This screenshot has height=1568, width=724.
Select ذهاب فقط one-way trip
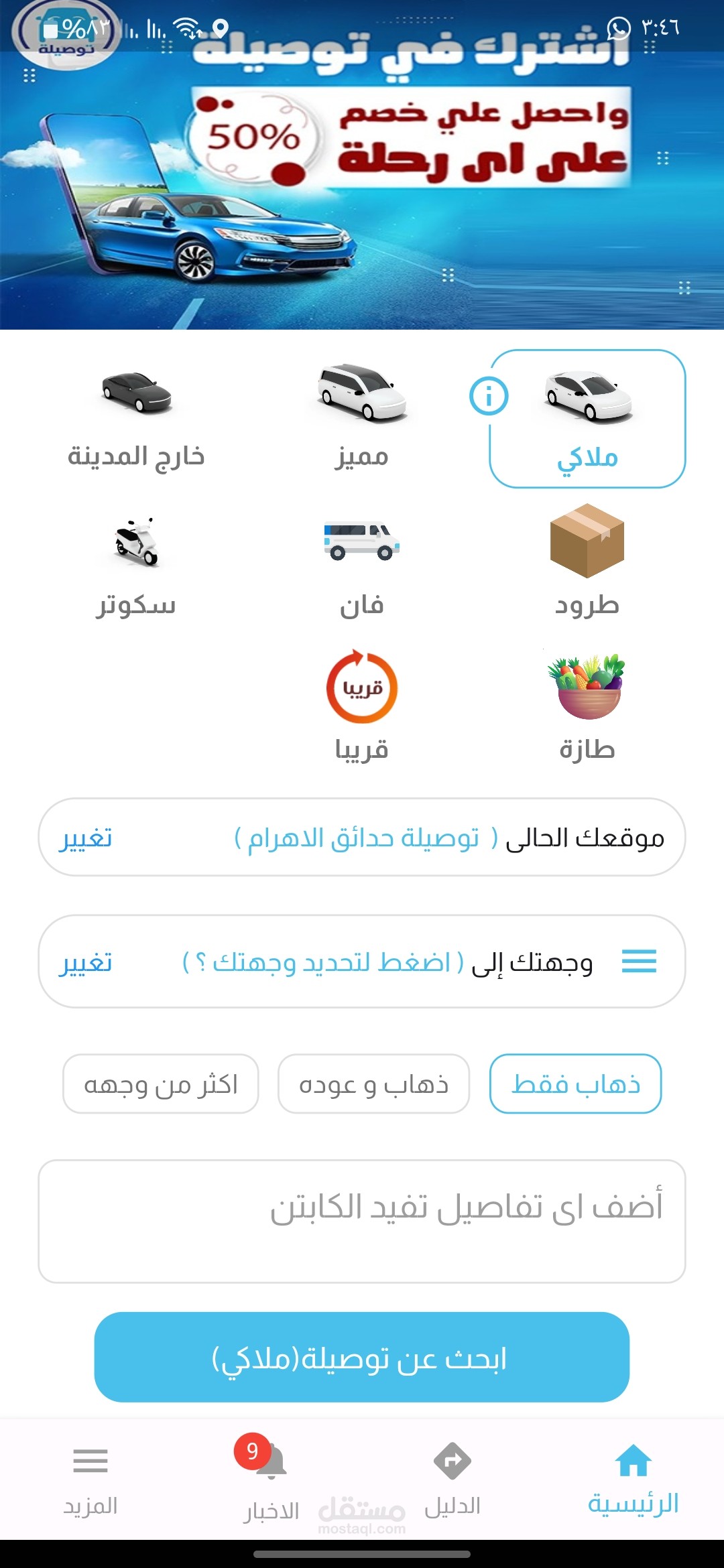click(x=575, y=1084)
